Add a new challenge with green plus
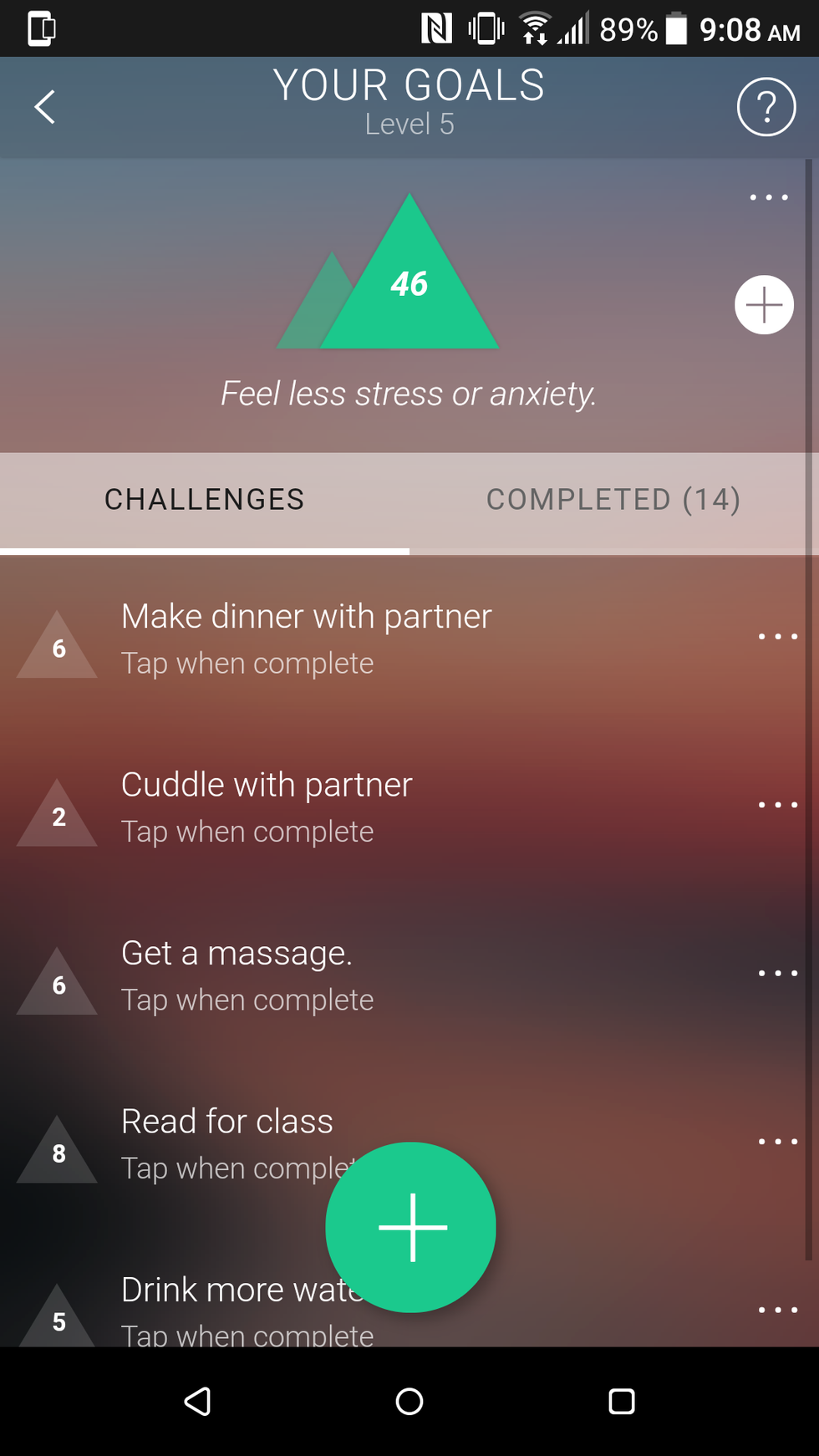Image resolution: width=819 pixels, height=1456 pixels. [x=410, y=1227]
